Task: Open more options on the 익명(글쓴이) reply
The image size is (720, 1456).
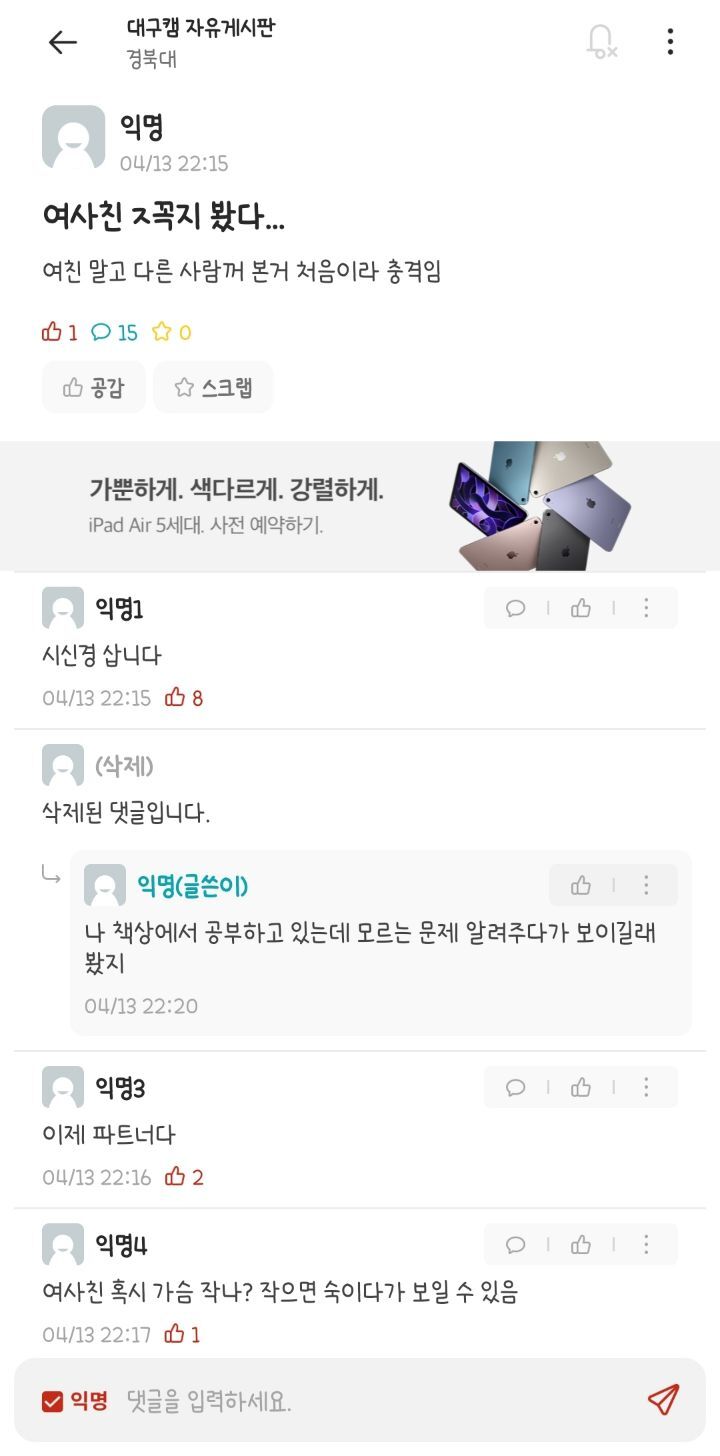Action: pyautogui.click(x=646, y=885)
